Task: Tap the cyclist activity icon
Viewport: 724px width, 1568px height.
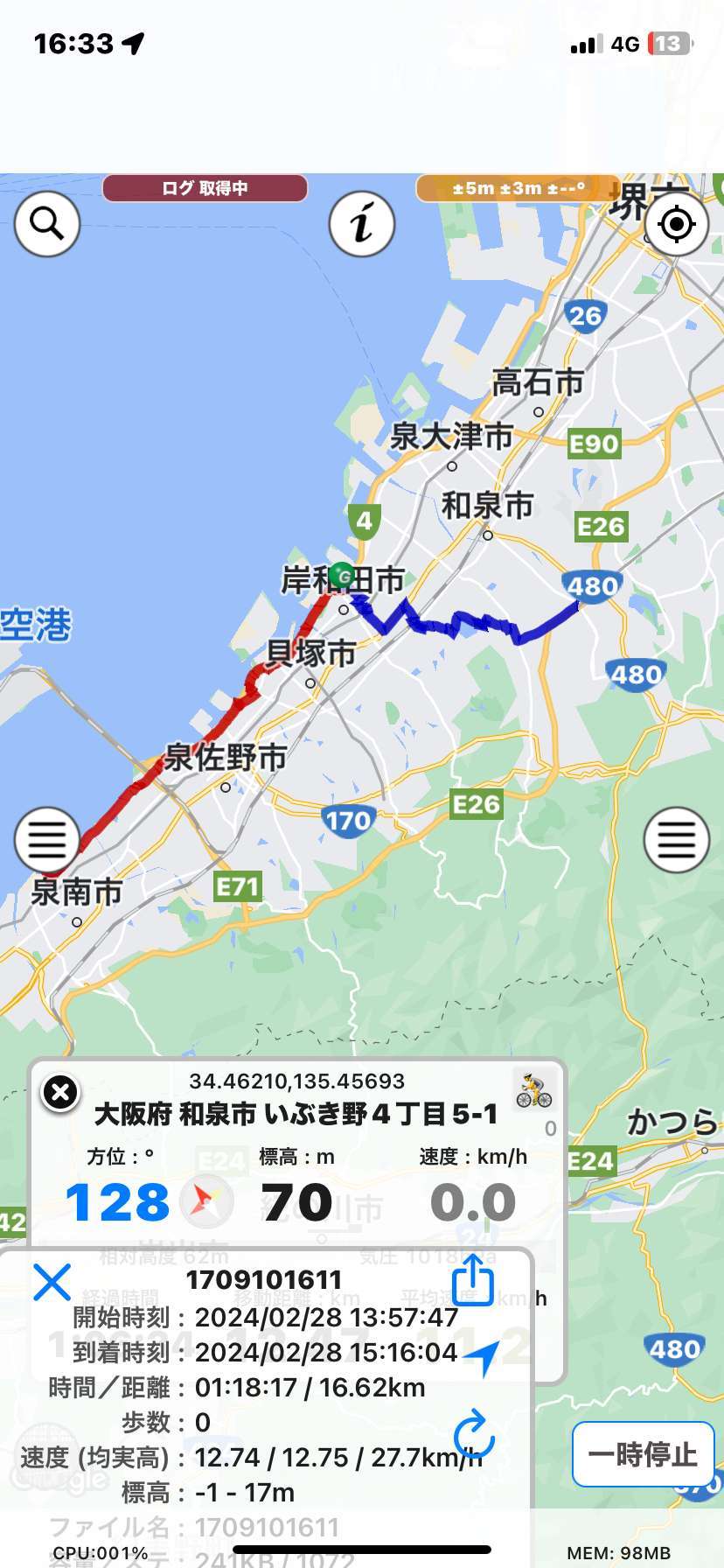Action: [x=533, y=1090]
